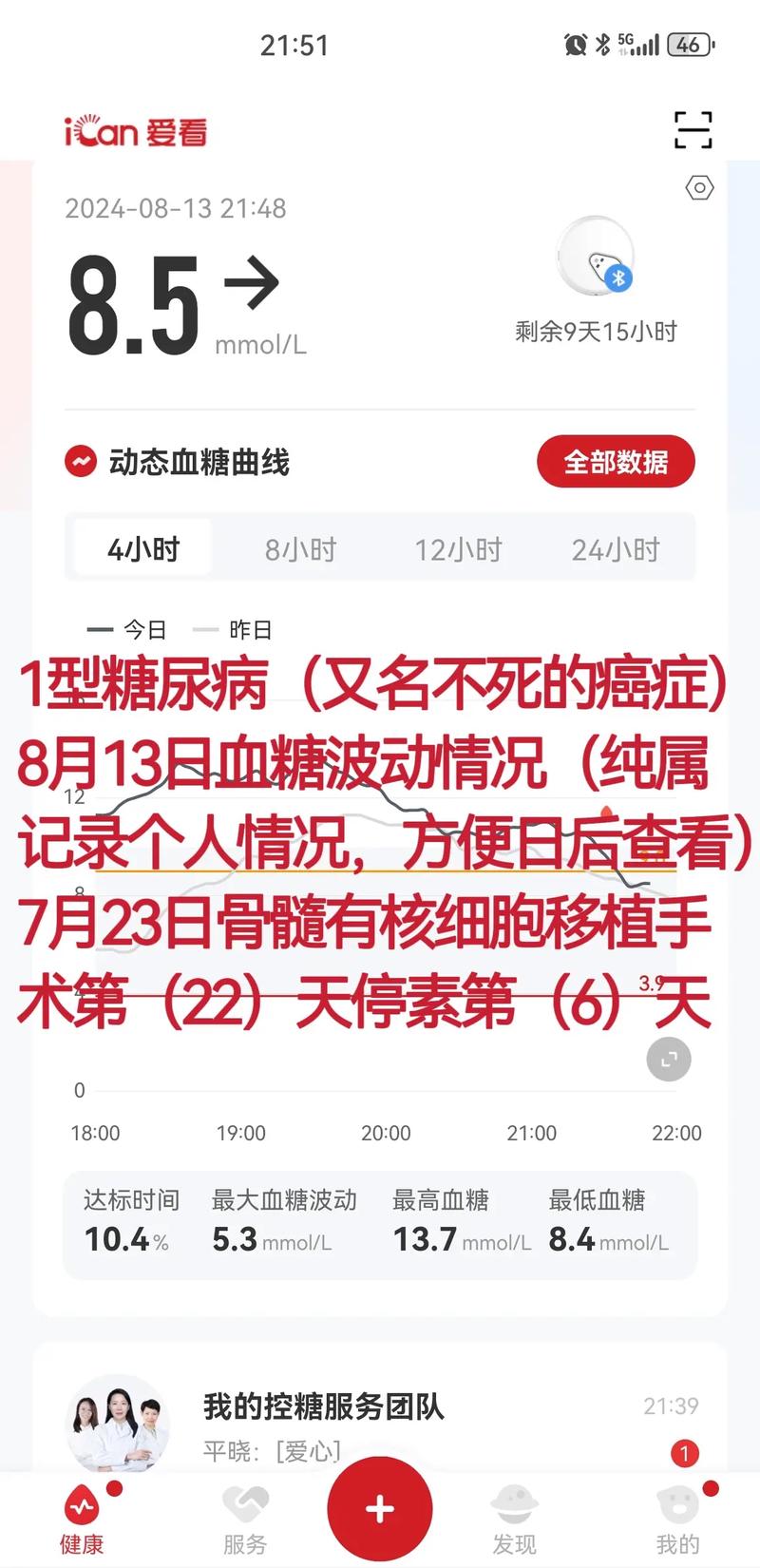
Task: Select the 4小时 range
Action: click(143, 548)
